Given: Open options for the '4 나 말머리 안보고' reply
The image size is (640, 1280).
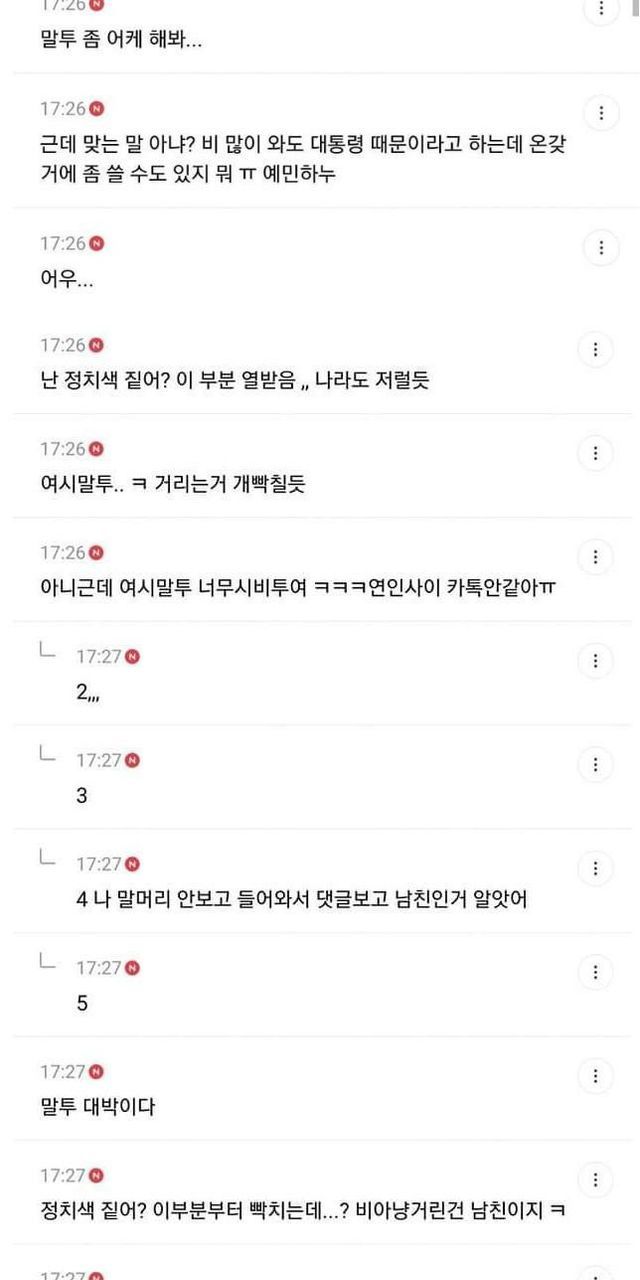Looking at the screenshot, I should coord(596,868).
